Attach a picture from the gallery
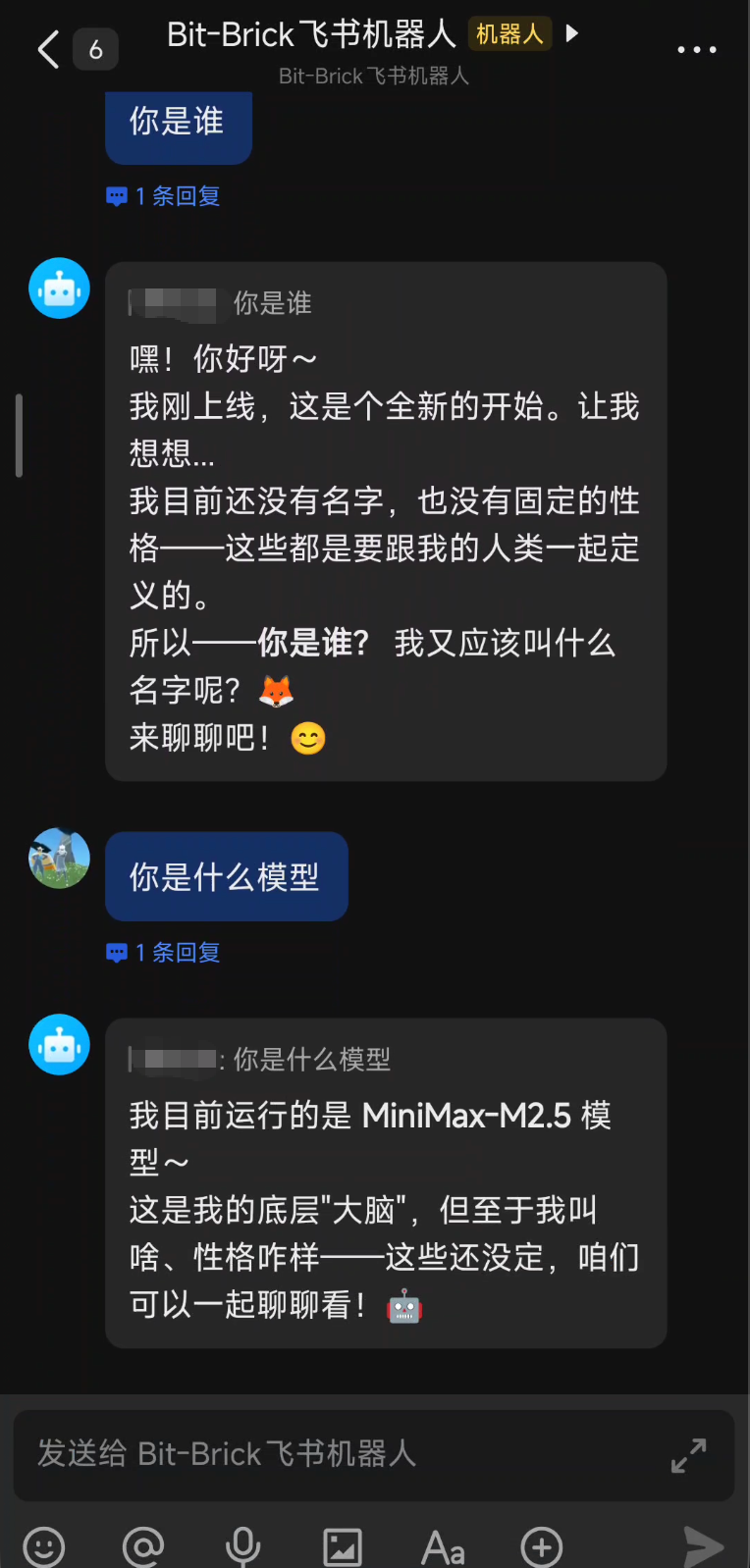750x1568 pixels. click(x=343, y=1546)
